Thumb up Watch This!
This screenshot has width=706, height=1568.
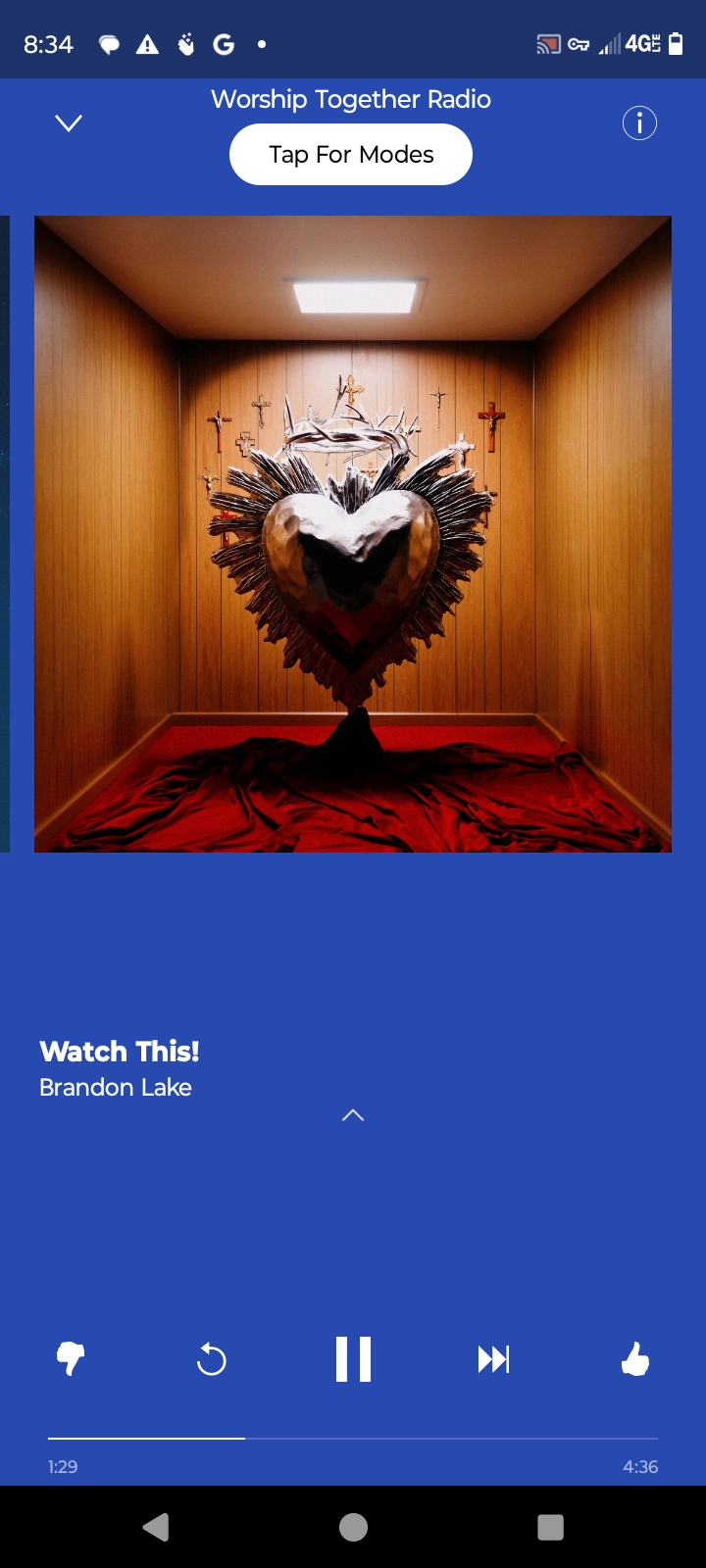click(635, 1359)
